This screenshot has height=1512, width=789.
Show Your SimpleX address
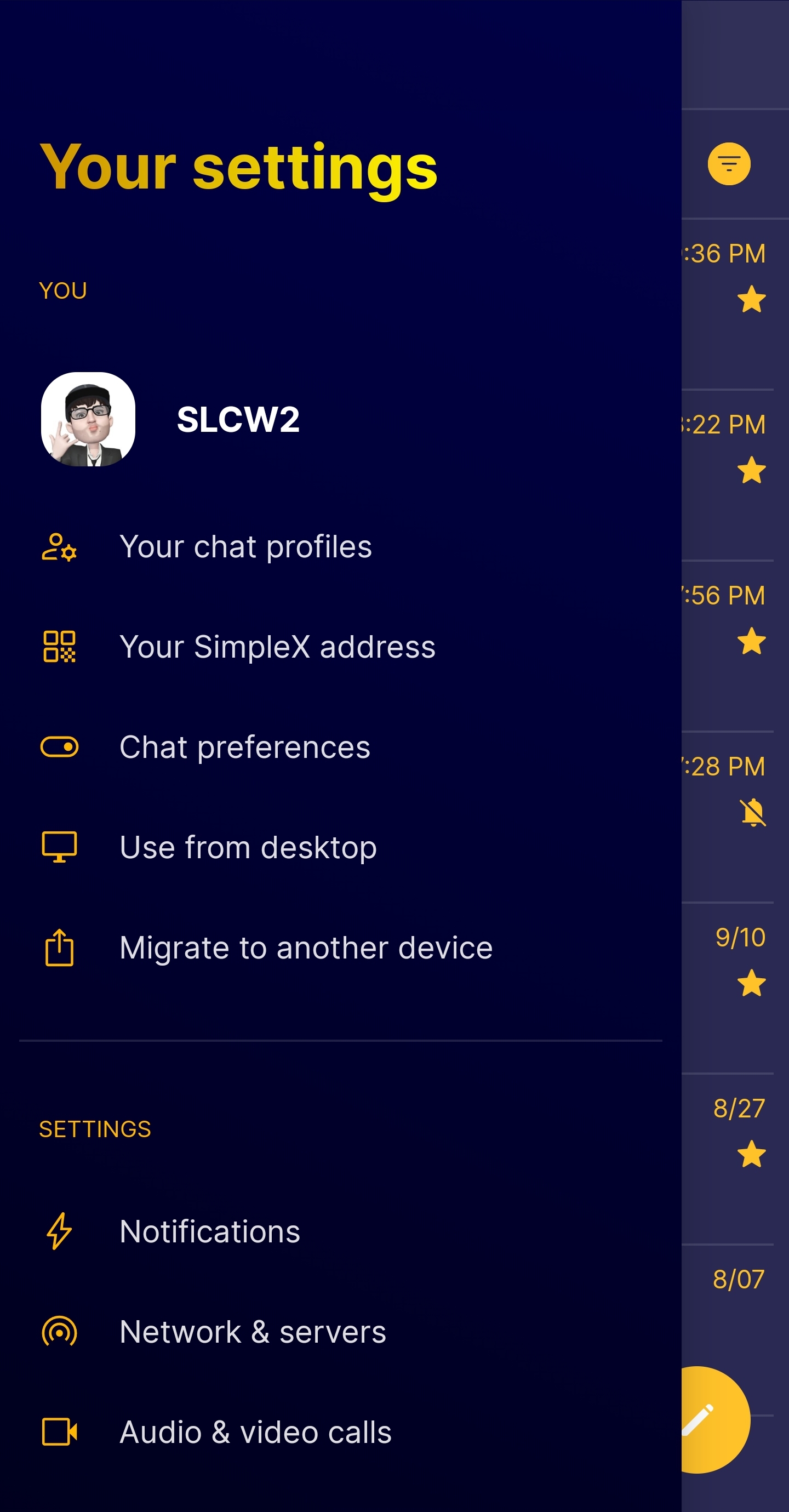pos(277,647)
